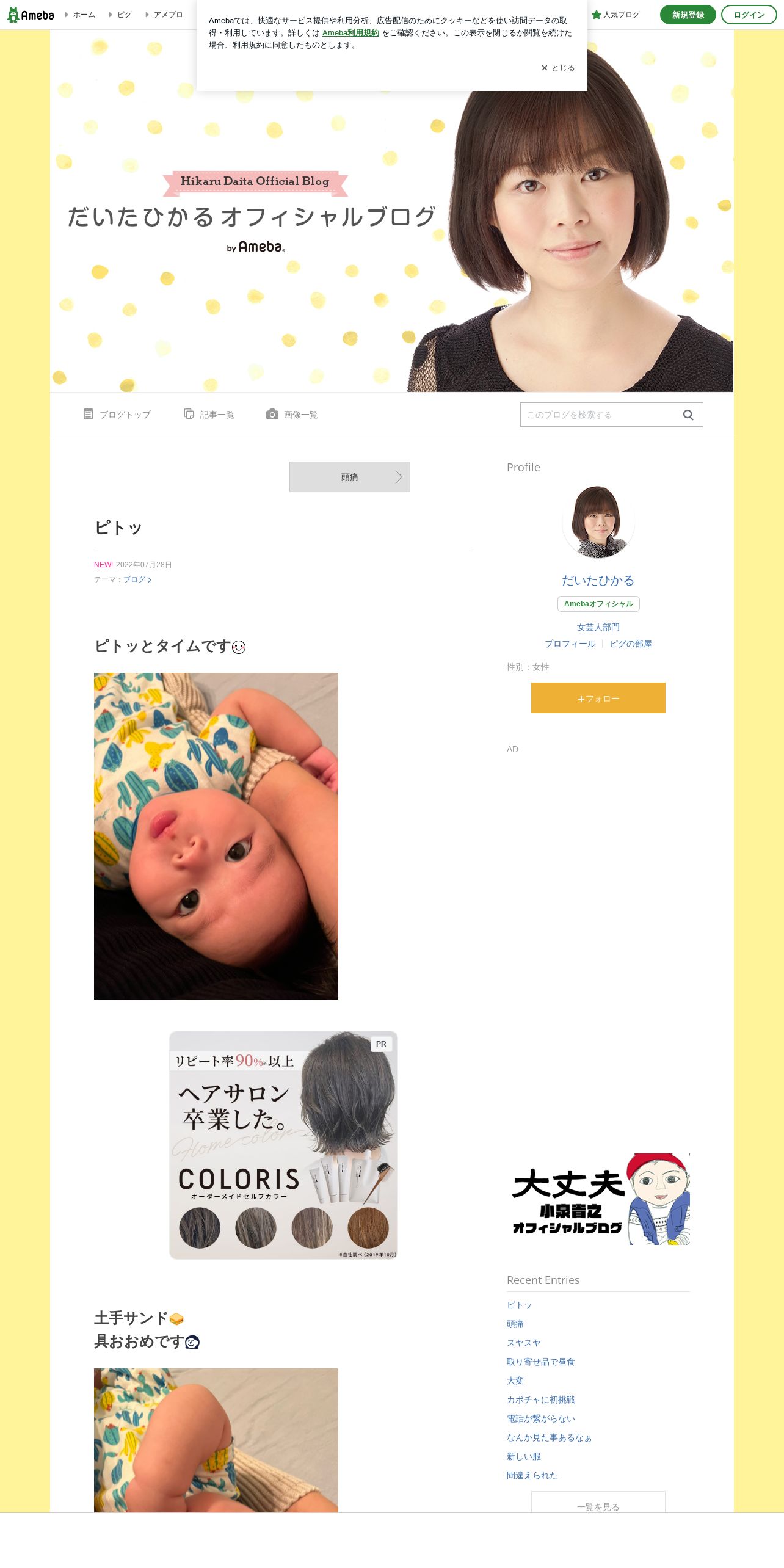The image size is (784, 1568).
Task: Tap the magnifier search icon
Action: [x=688, y=415]
